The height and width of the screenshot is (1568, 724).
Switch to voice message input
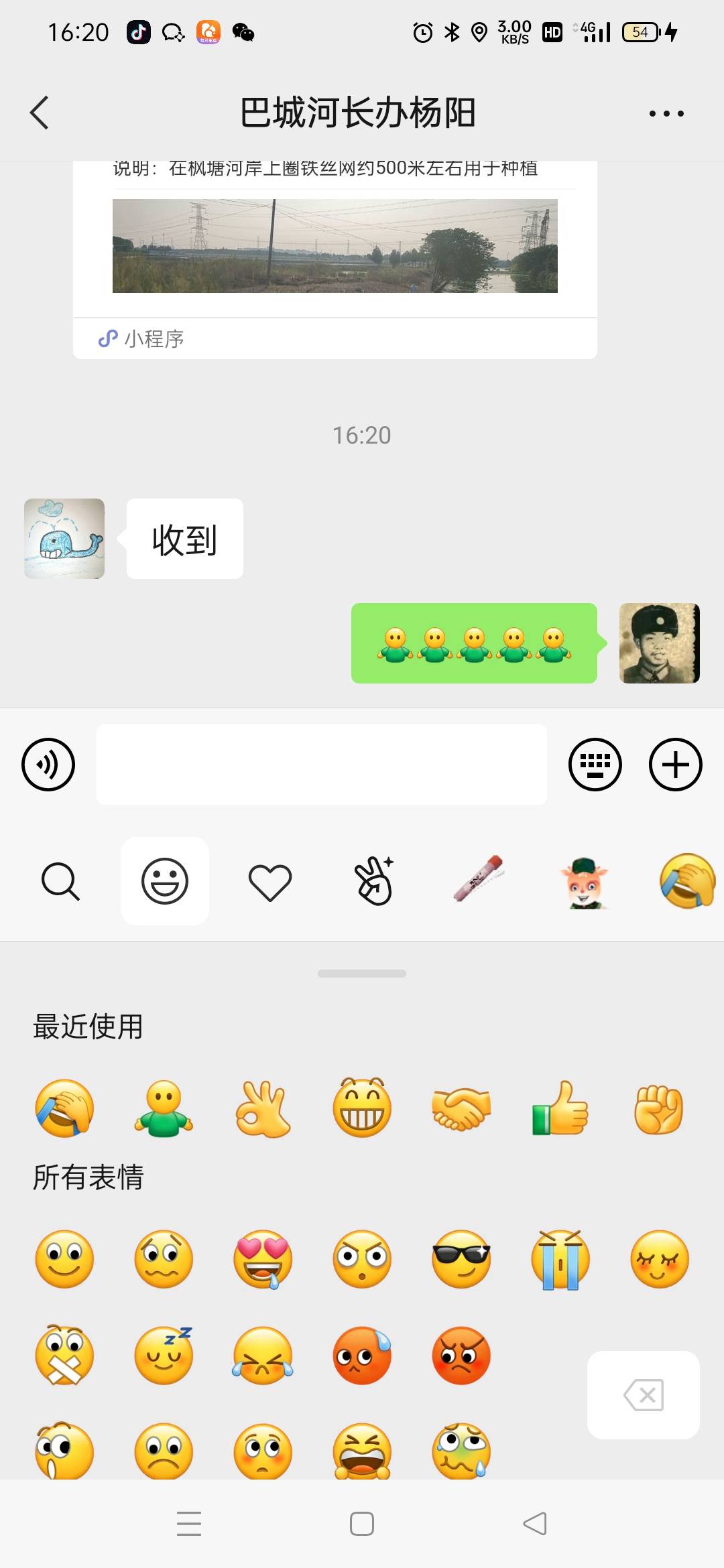tap(48, 765)
